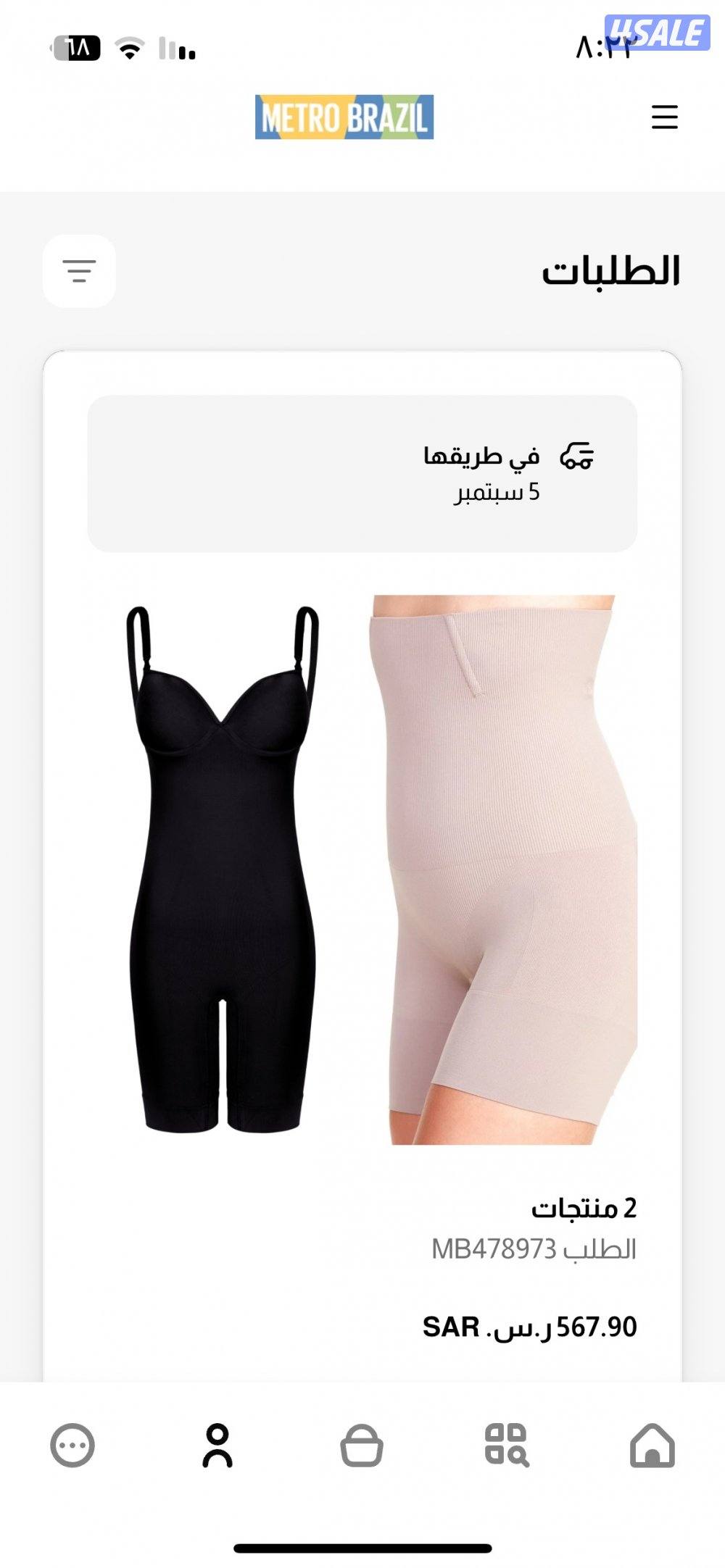Open the orders filter panel
The image size is (725, 1568).
(x=80, y=270)
